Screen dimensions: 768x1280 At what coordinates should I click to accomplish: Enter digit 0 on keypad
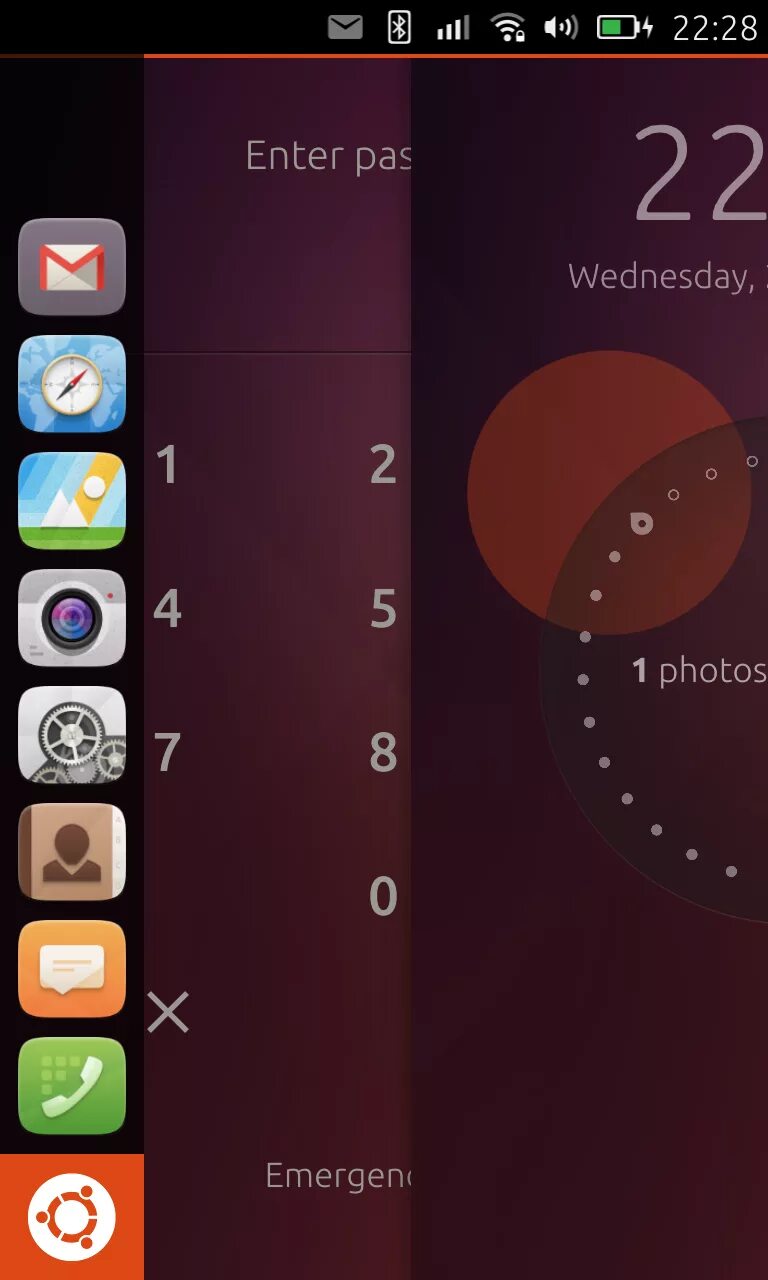(x=383, y=897)
